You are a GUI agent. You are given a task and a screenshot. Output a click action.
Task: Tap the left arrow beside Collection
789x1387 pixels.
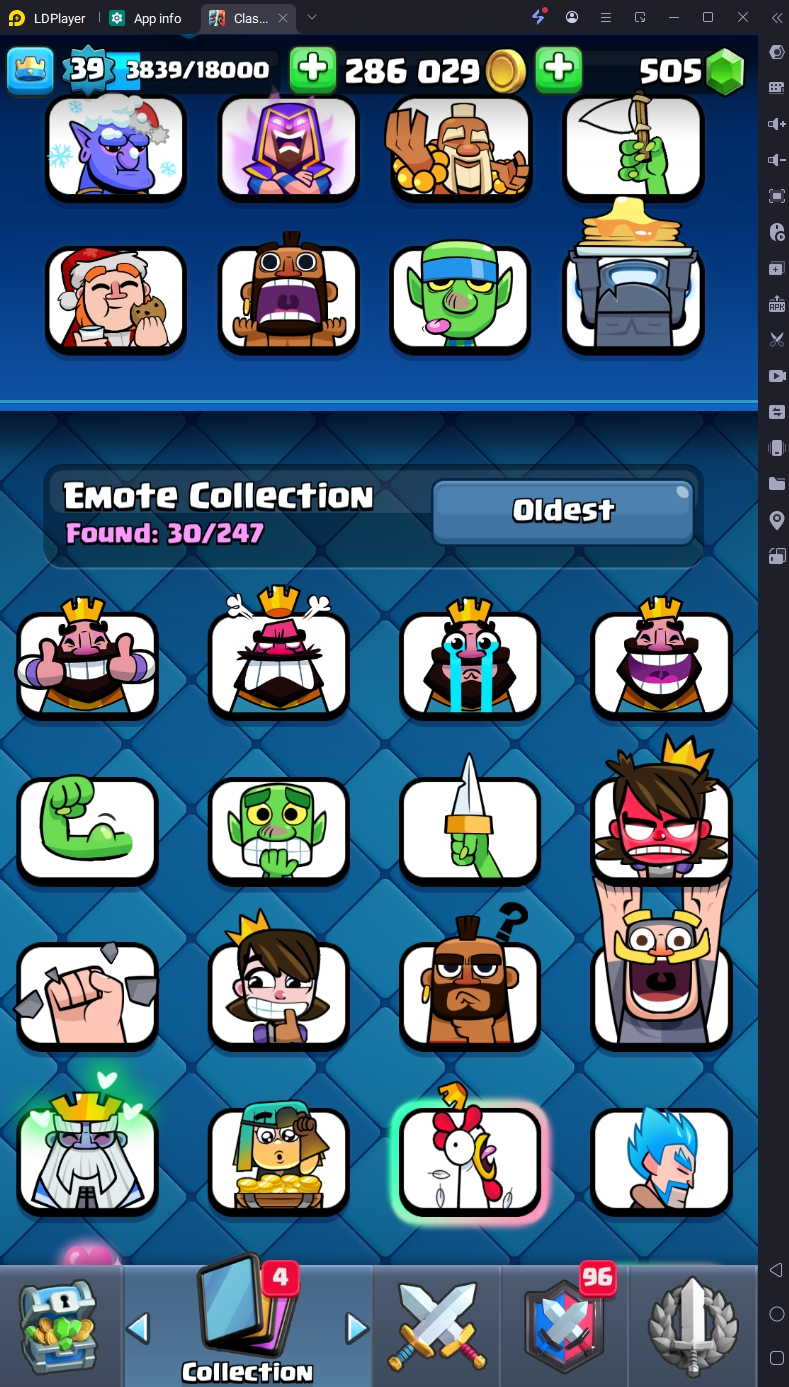138,1328
